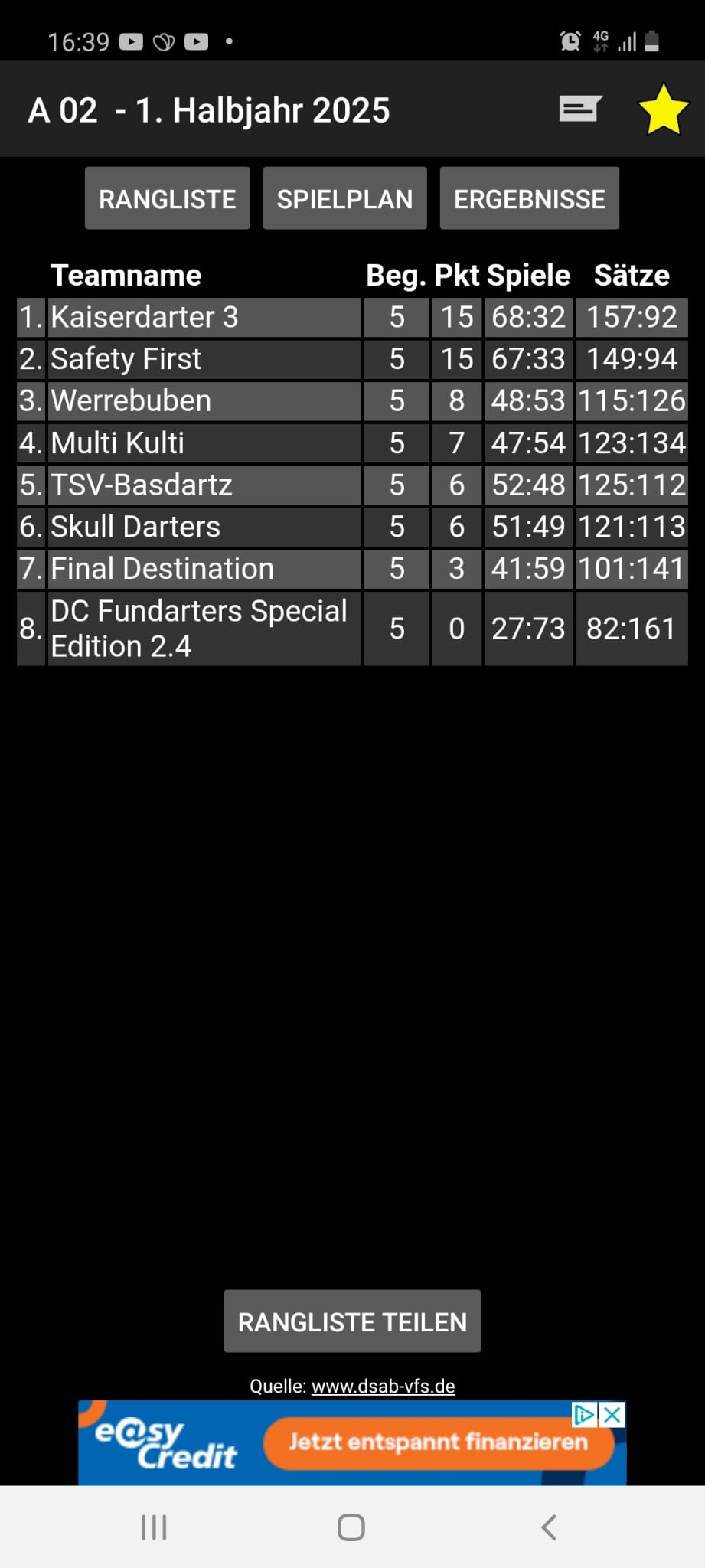
Task: Go back using the system back button
Action: point(549,1527)
